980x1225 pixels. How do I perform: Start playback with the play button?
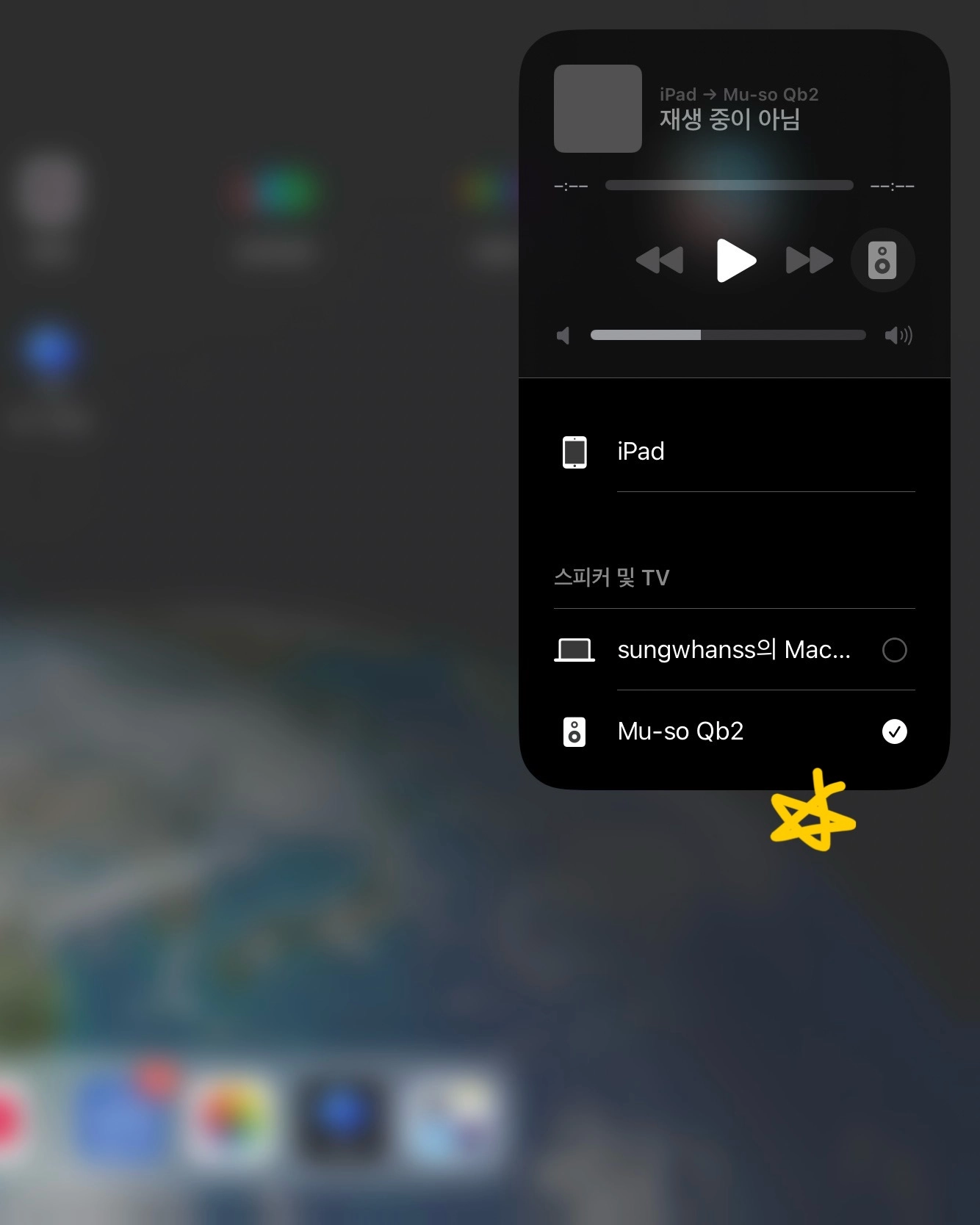click(735, 260)
